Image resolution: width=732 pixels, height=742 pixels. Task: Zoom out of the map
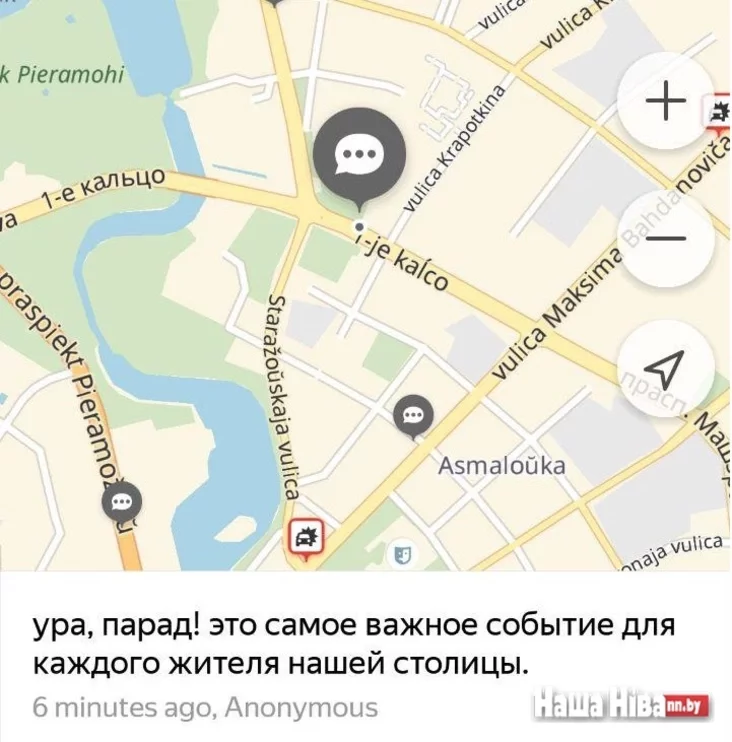(x=665, y=238)
